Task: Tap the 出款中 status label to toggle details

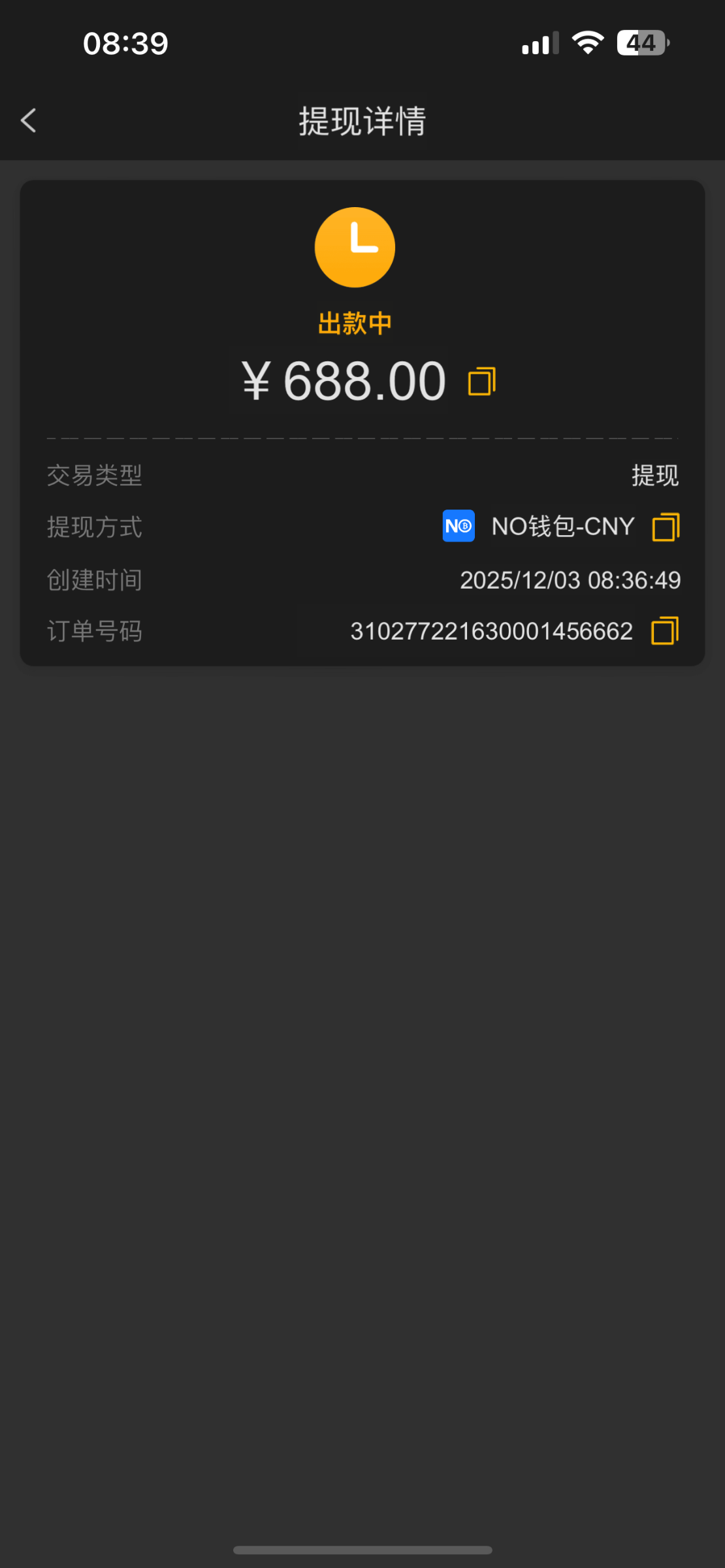Action: [x=355, y=321]
